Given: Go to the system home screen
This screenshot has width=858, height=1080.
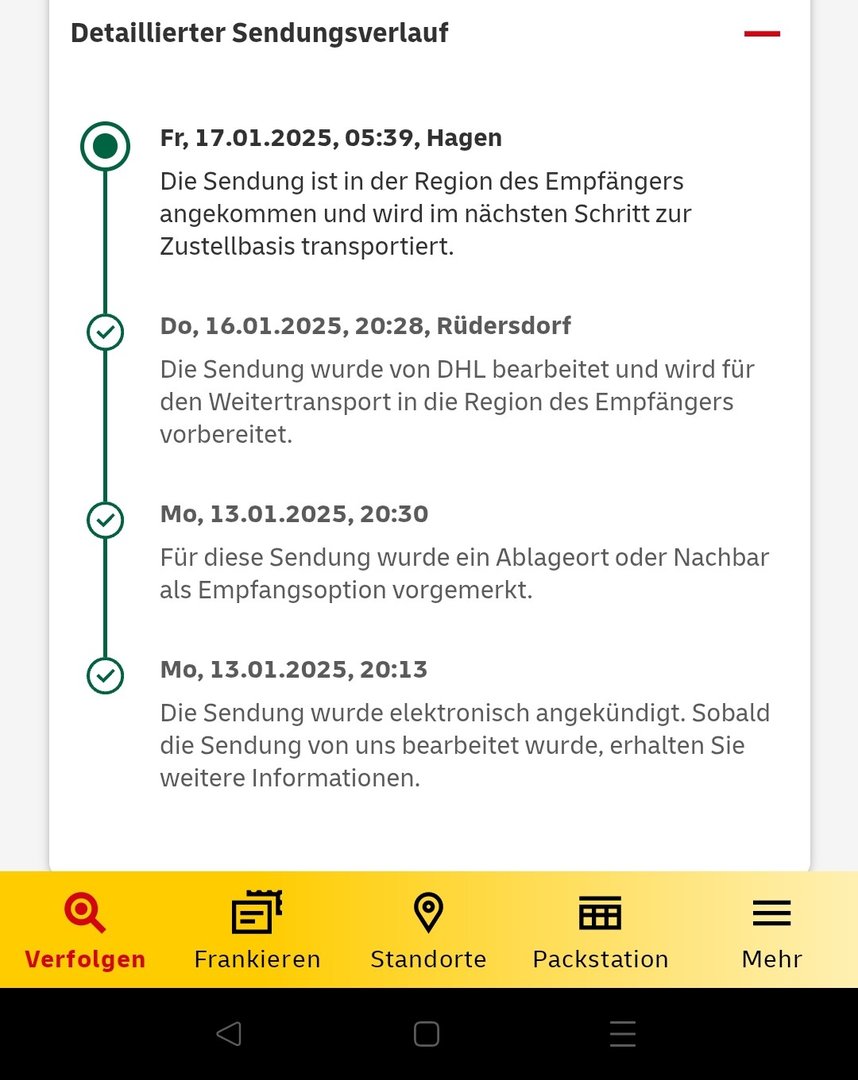Looking at the screenshot, I should [x=427, y=1033].
